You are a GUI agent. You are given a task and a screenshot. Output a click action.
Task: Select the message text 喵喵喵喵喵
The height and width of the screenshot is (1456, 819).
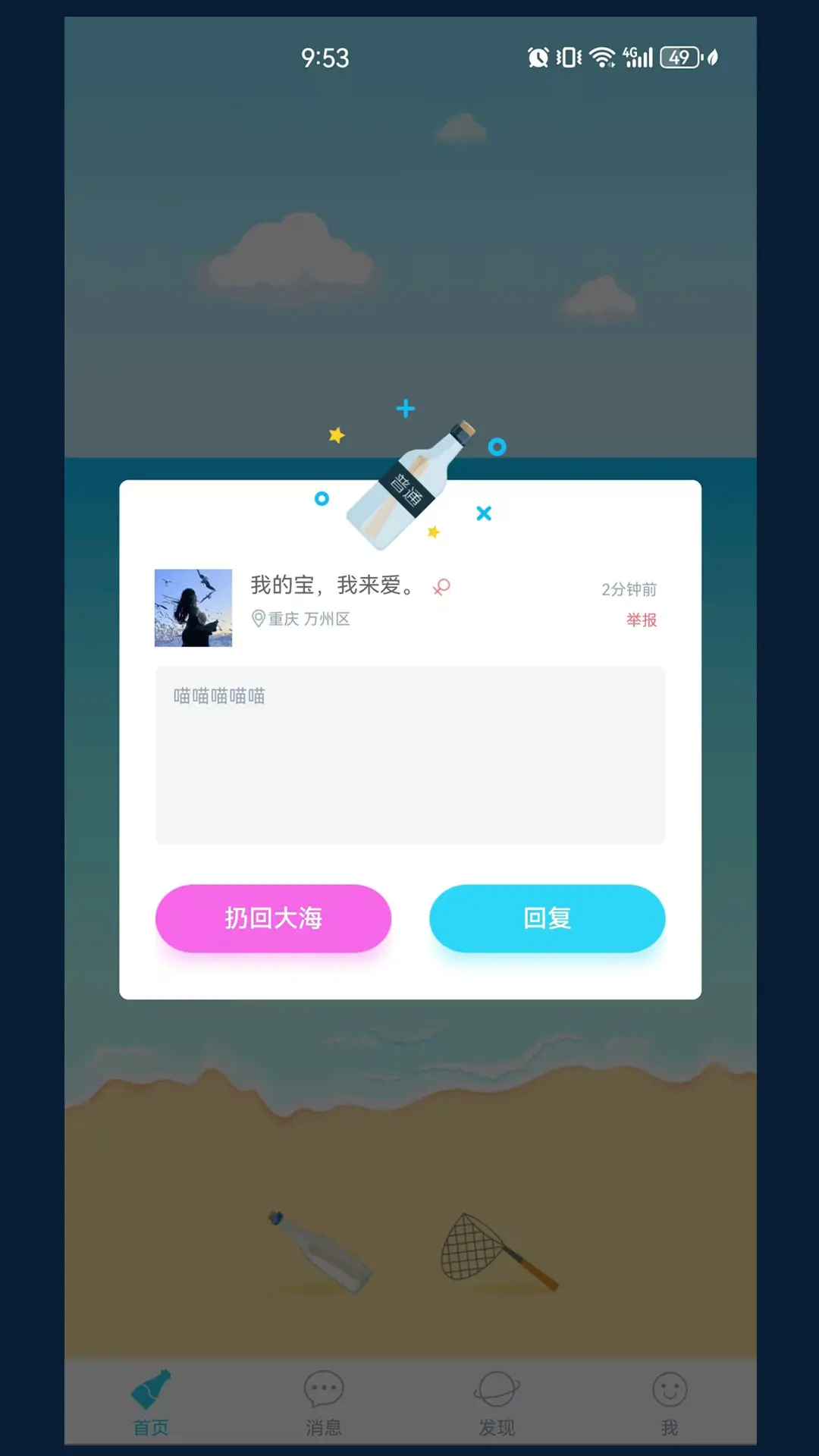(x=218, y=695)
